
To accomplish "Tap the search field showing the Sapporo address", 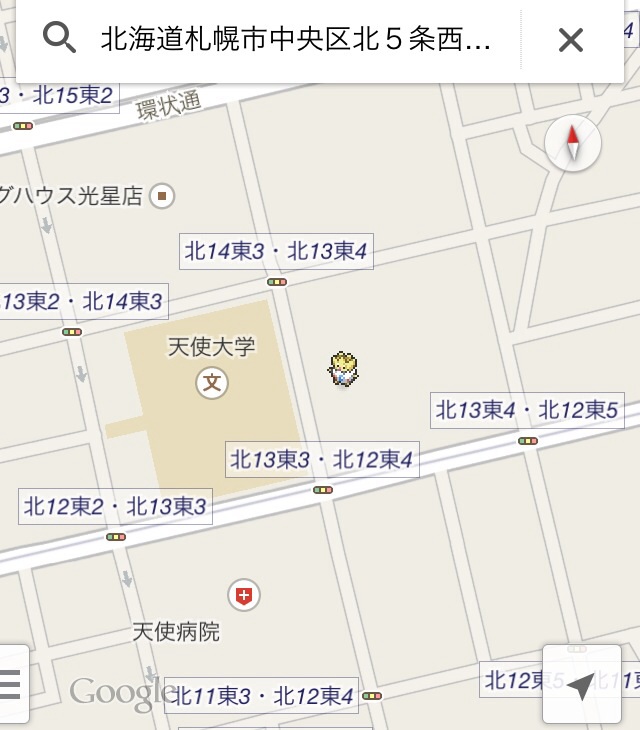I will [296, 40].
